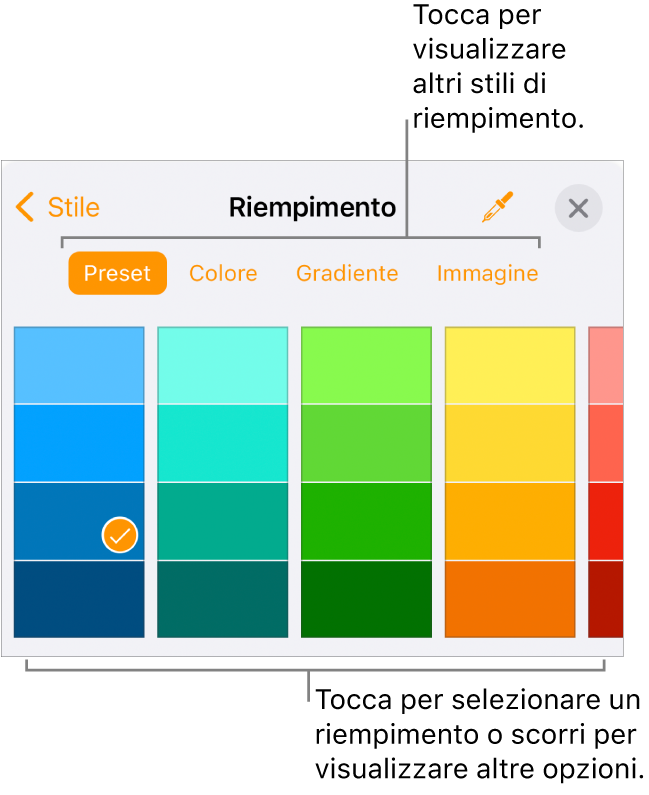Switch to the Immagine tab
649x795 pixels.
pos(487,273)
